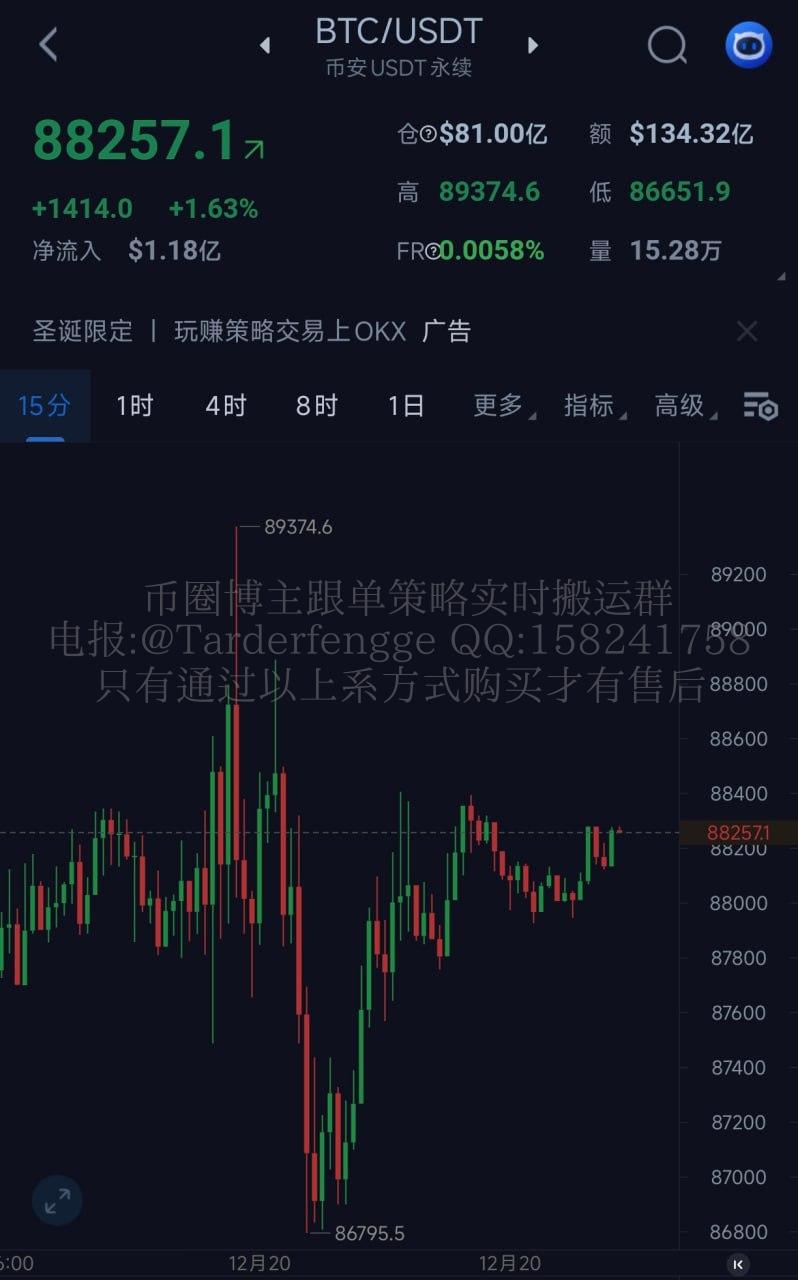Tap the FR funding rate help icon
The image size is (798, 1280).
tap(432, 251)
